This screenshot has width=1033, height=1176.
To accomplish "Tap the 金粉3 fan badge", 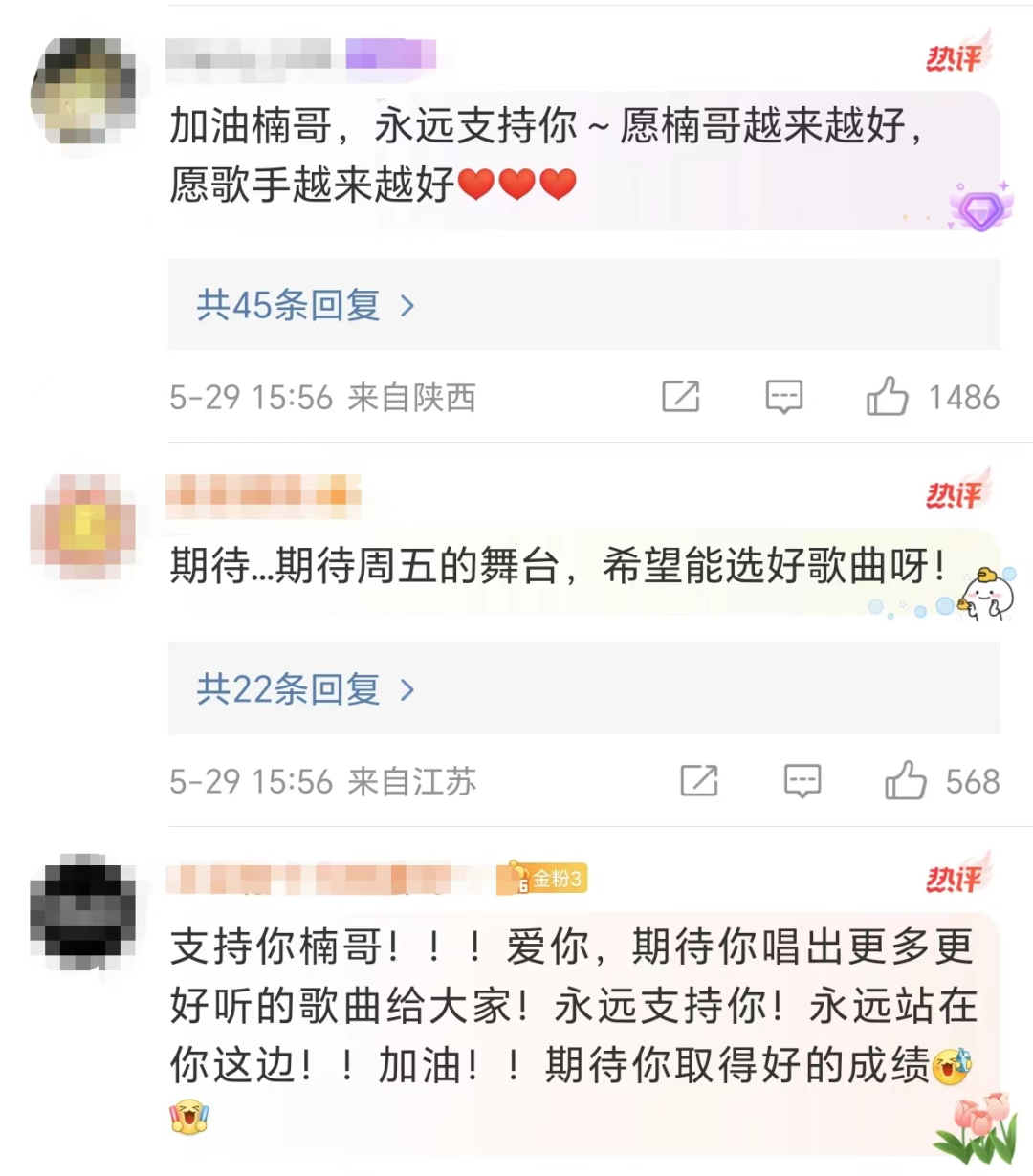I will 542,878.
